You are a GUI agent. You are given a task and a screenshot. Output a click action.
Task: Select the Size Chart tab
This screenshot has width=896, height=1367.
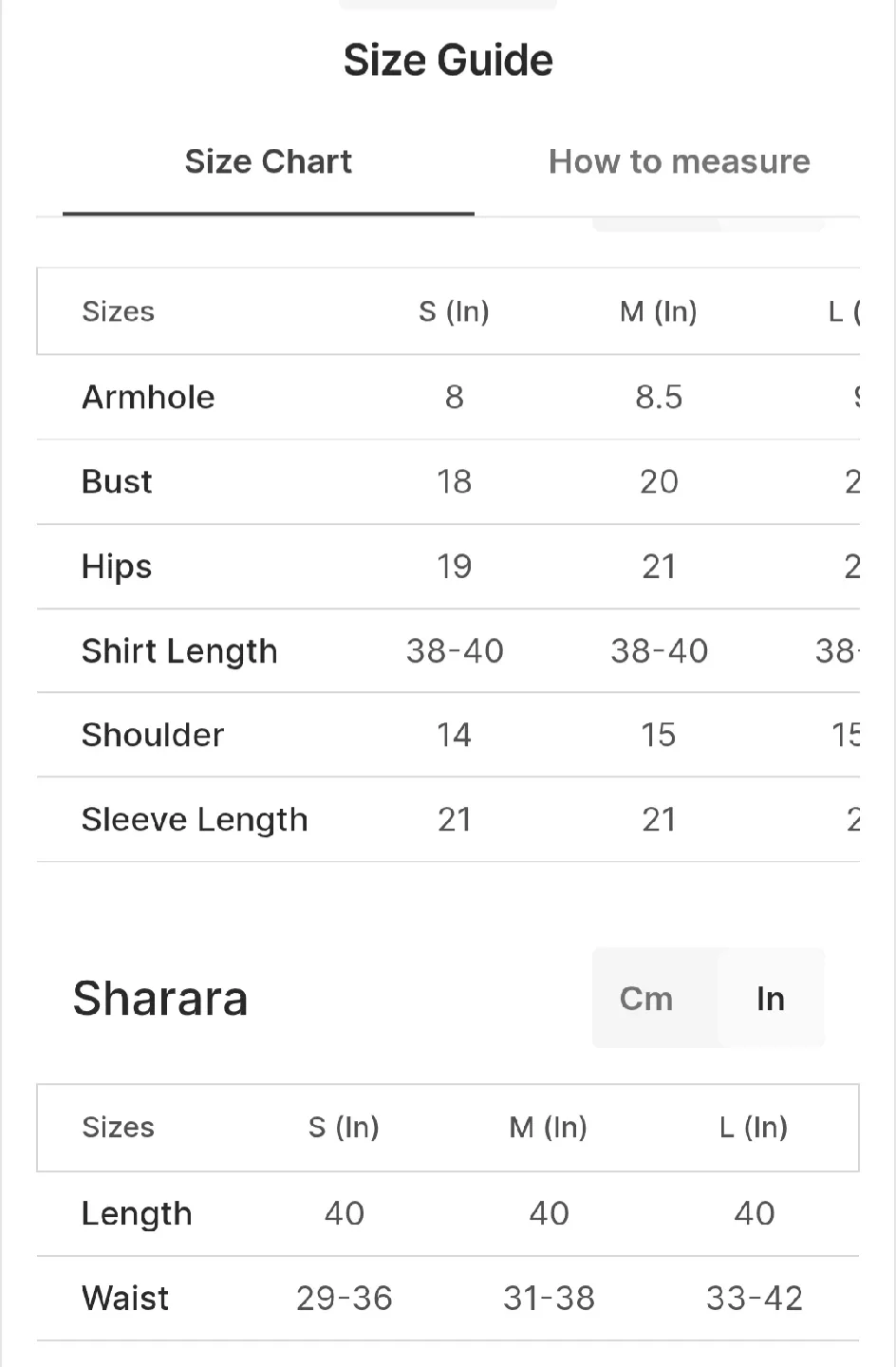pyautogui.click(x=268, y=161)
